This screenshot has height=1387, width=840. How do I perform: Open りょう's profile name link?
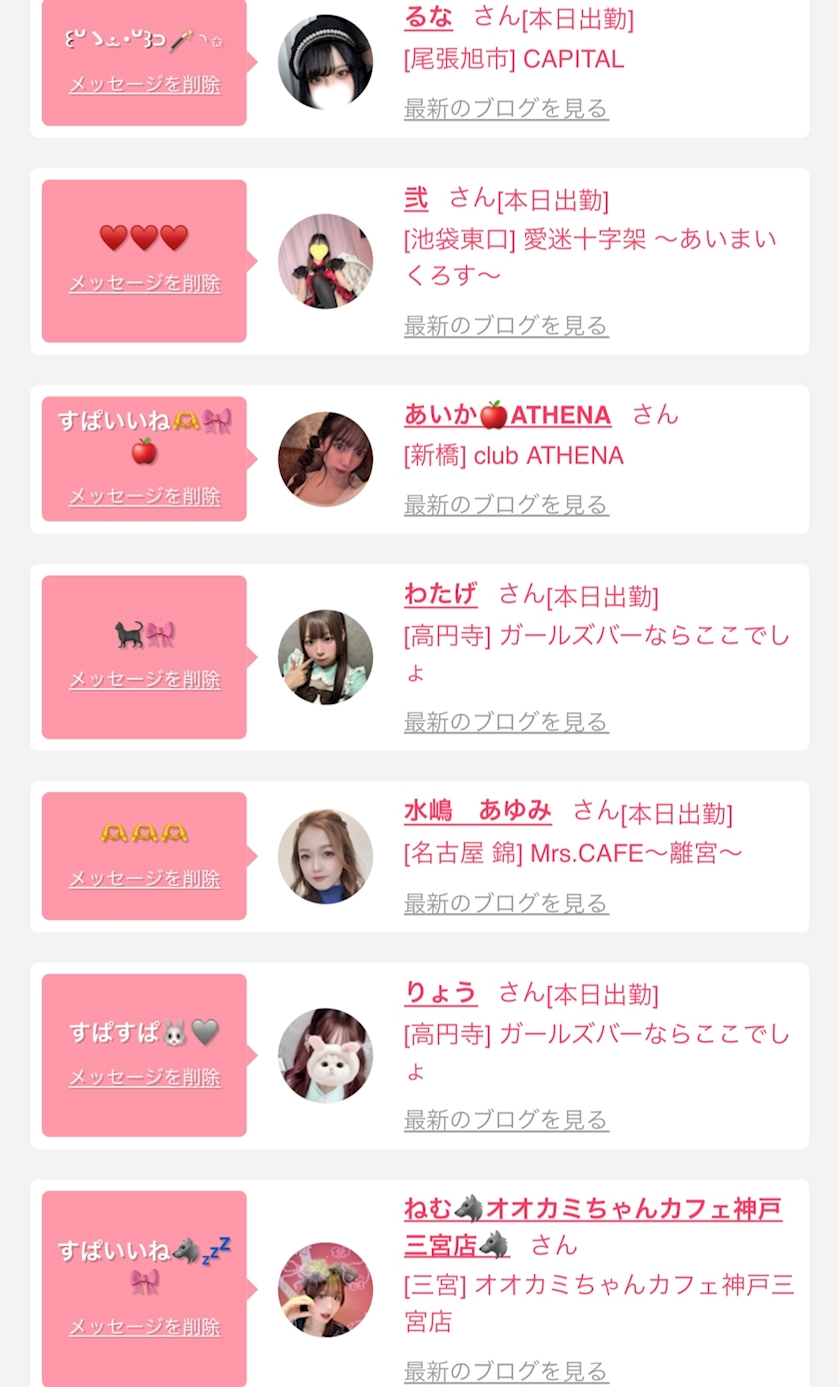[441, 992]
